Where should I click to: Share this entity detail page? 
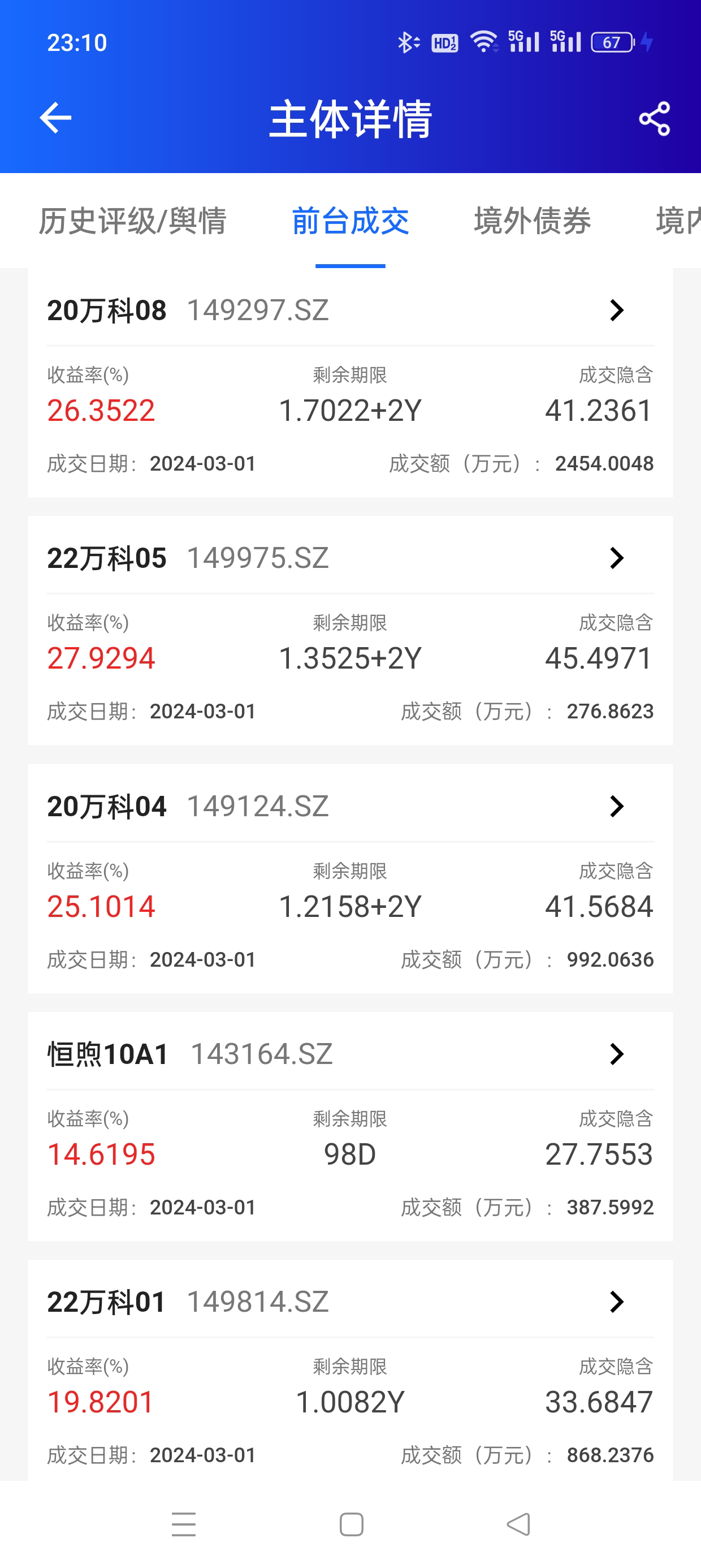coord(654,119)
